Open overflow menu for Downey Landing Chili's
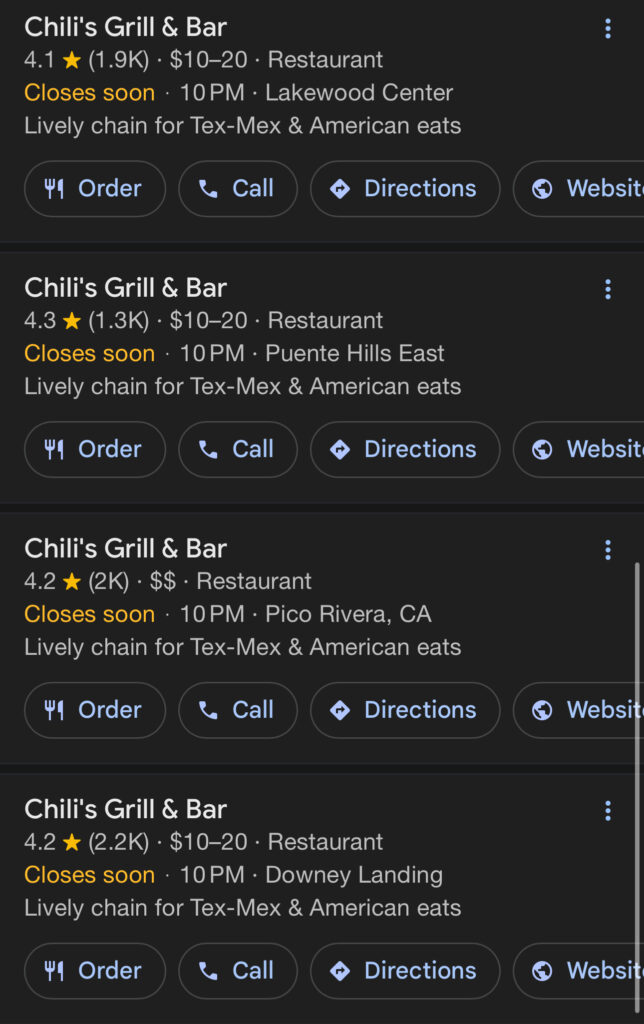644x1024 pixels. tap(607, 811)
